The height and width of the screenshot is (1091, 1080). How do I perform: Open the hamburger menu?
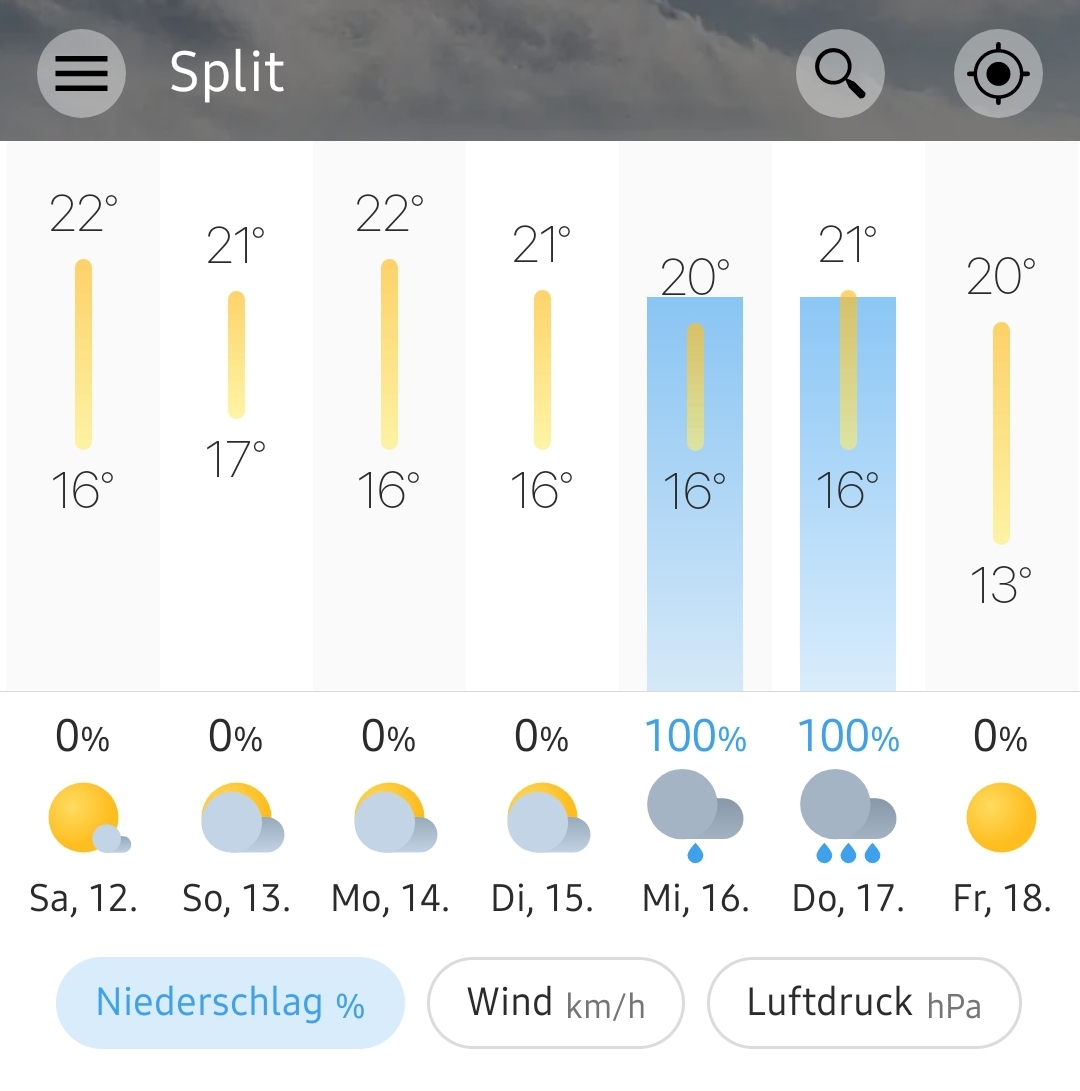pos(81,74)
